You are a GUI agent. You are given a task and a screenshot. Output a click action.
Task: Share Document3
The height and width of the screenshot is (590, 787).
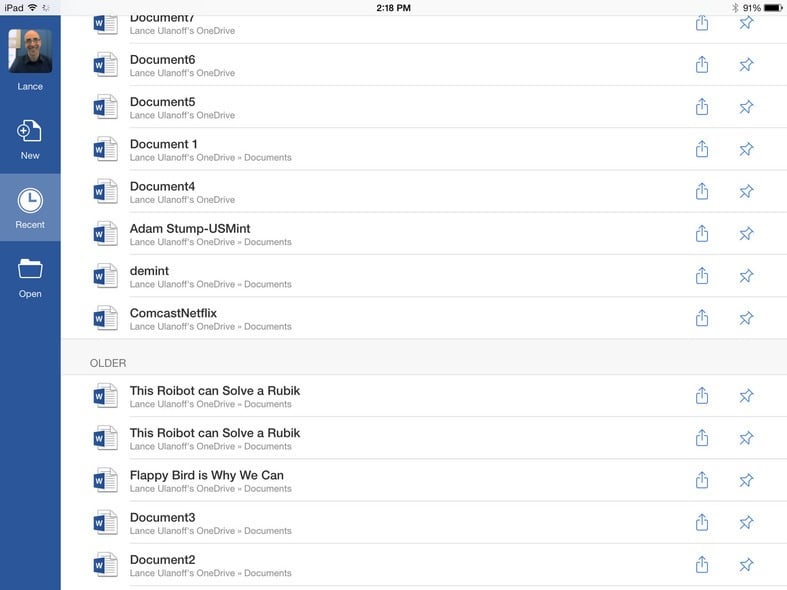point(702,522)
